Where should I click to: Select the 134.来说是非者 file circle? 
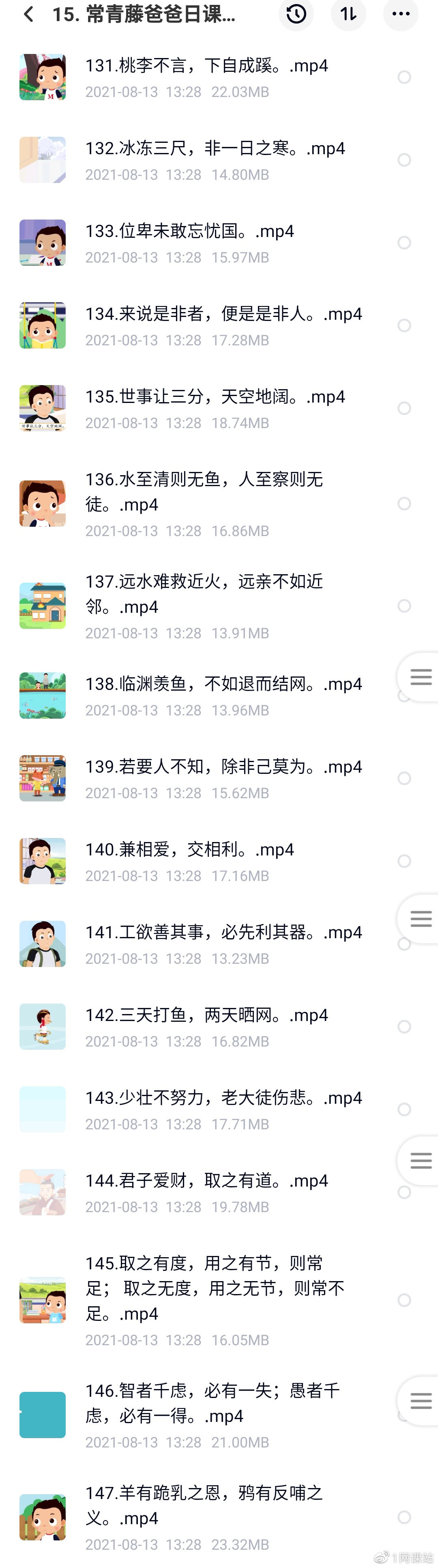404,325
